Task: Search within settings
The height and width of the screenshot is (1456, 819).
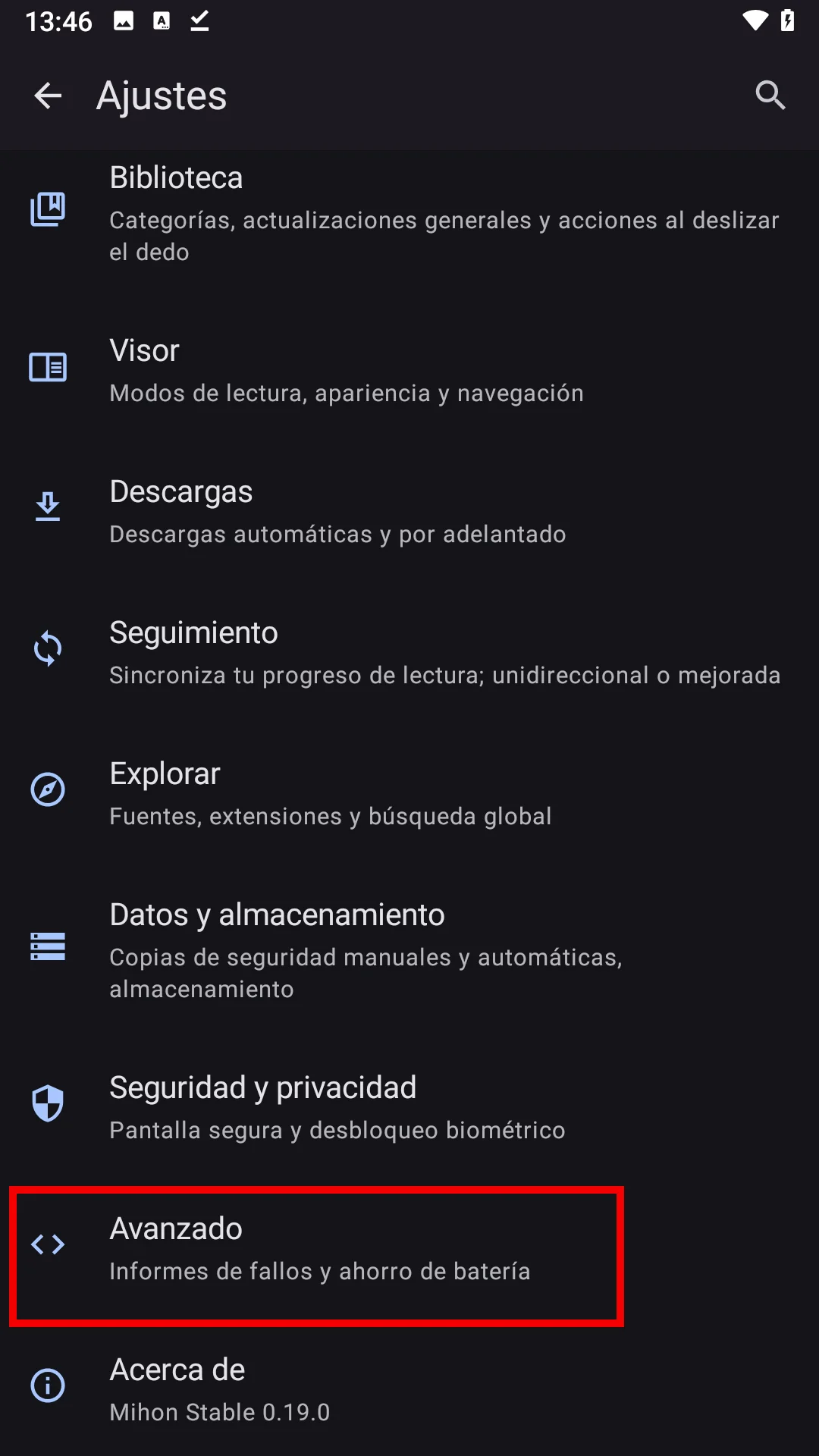Action: pos(770,96)
